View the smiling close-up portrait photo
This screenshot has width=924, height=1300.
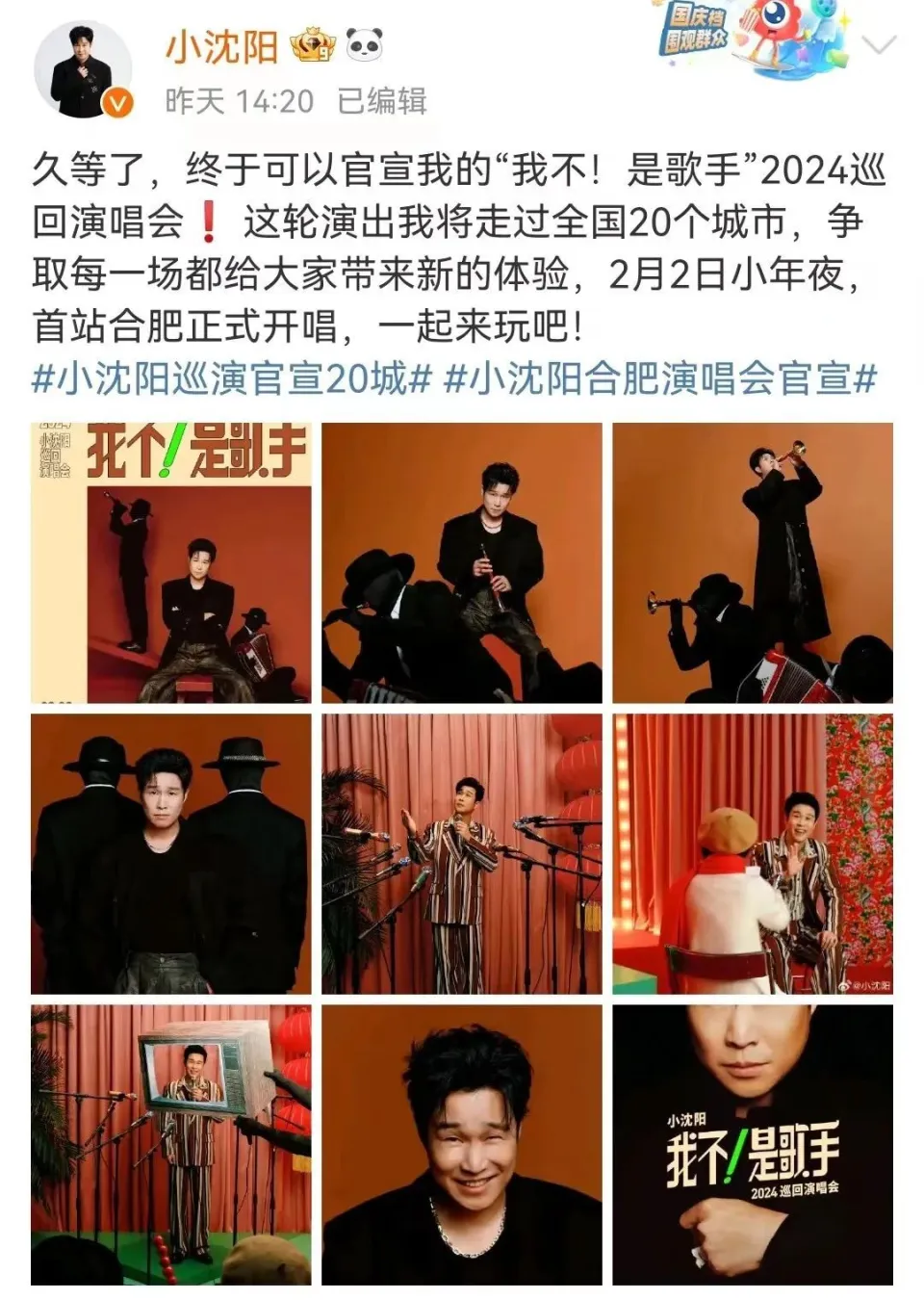pyautogui.click(x=462, y=1144)
